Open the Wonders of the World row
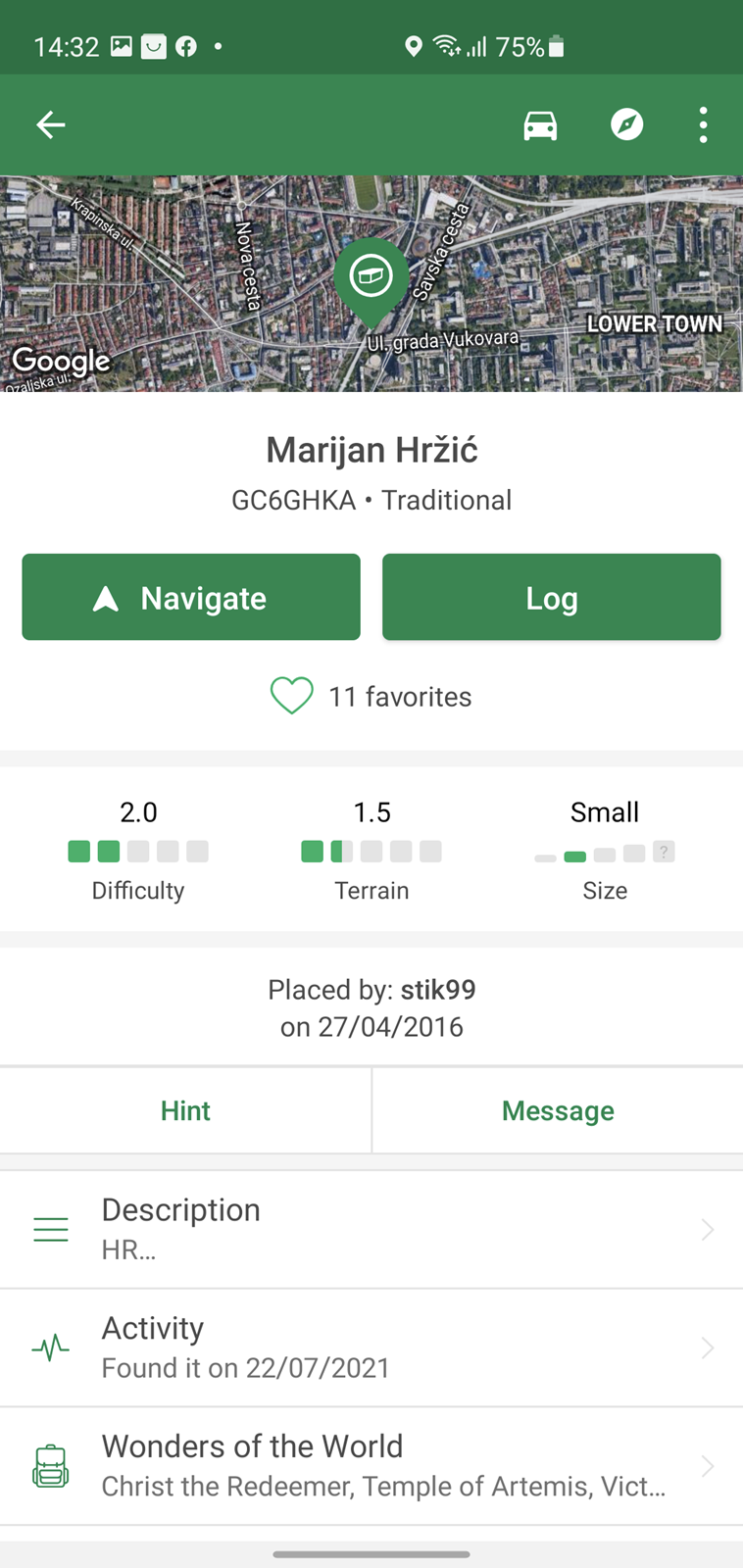 [371, 1466]
